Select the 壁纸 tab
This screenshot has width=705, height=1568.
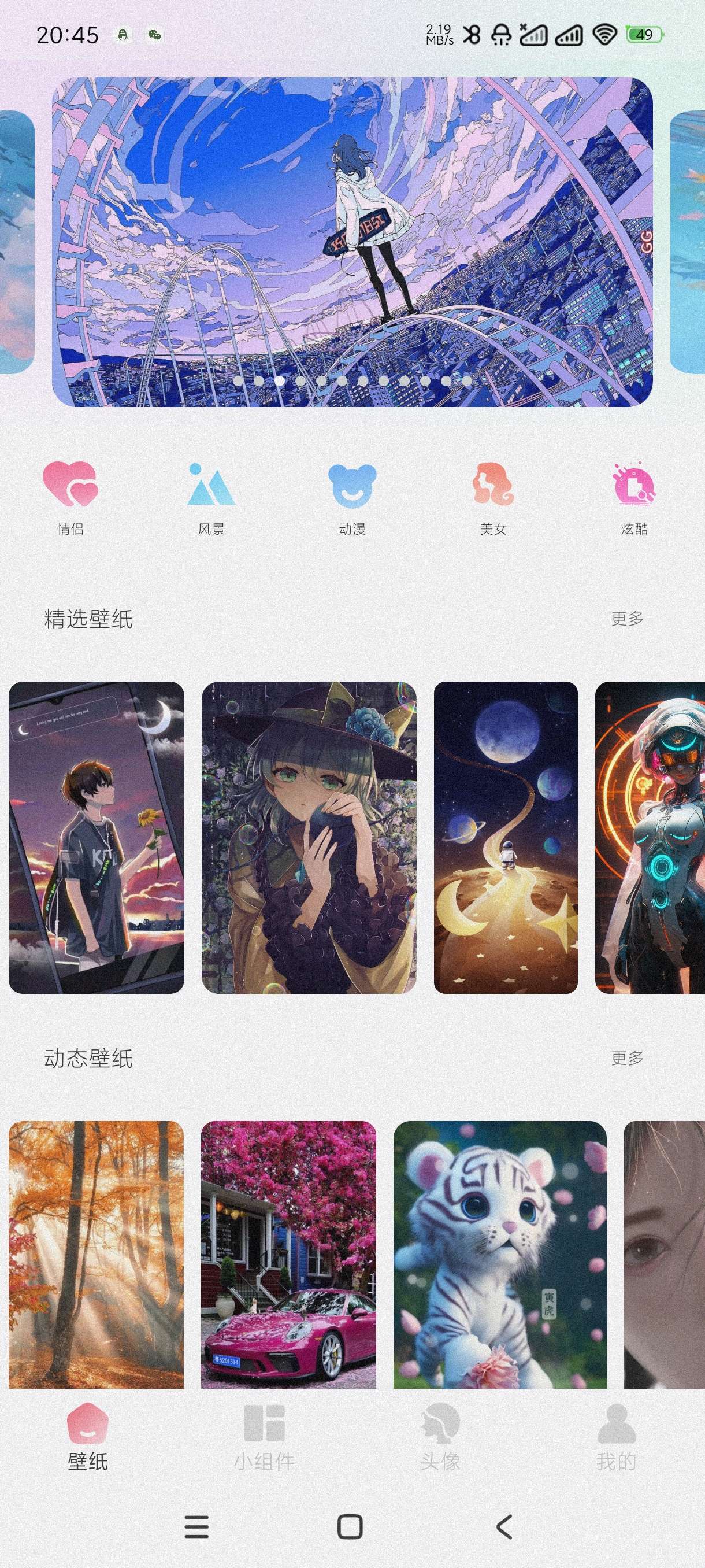tap(88, 1437)
